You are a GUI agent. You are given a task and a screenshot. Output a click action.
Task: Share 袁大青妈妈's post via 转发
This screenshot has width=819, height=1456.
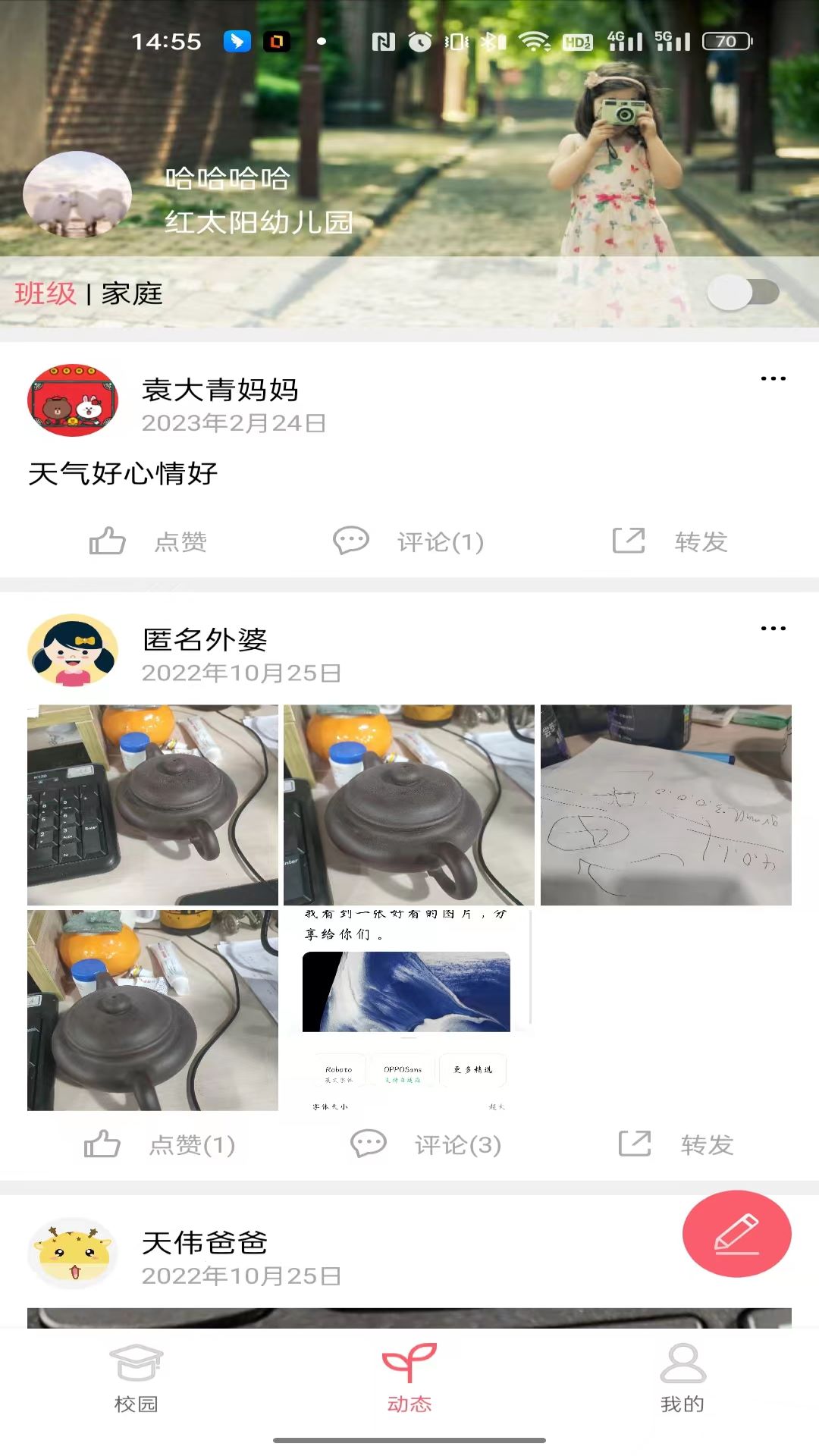coord(670,541)
